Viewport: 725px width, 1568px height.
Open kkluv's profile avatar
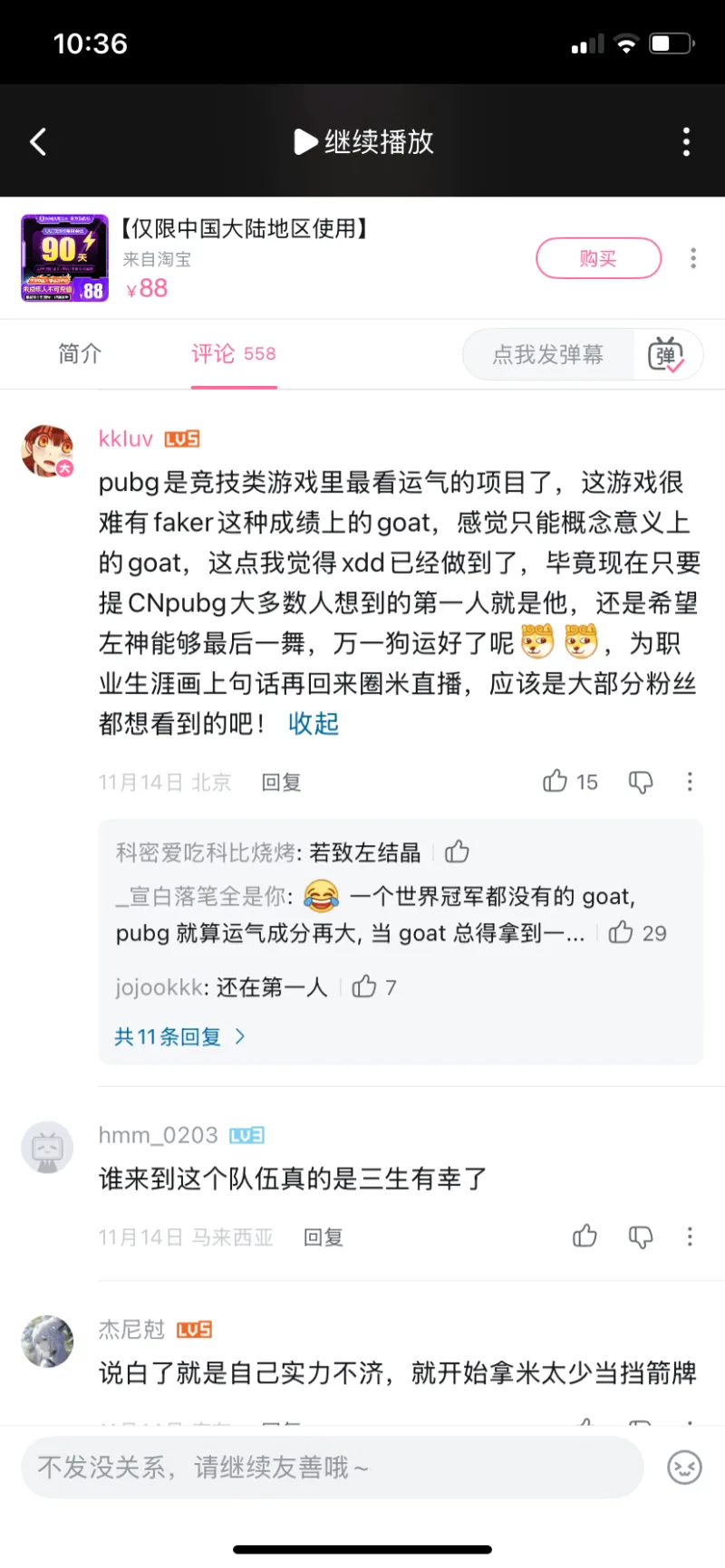pyautogui.click(x=47, y=450)
